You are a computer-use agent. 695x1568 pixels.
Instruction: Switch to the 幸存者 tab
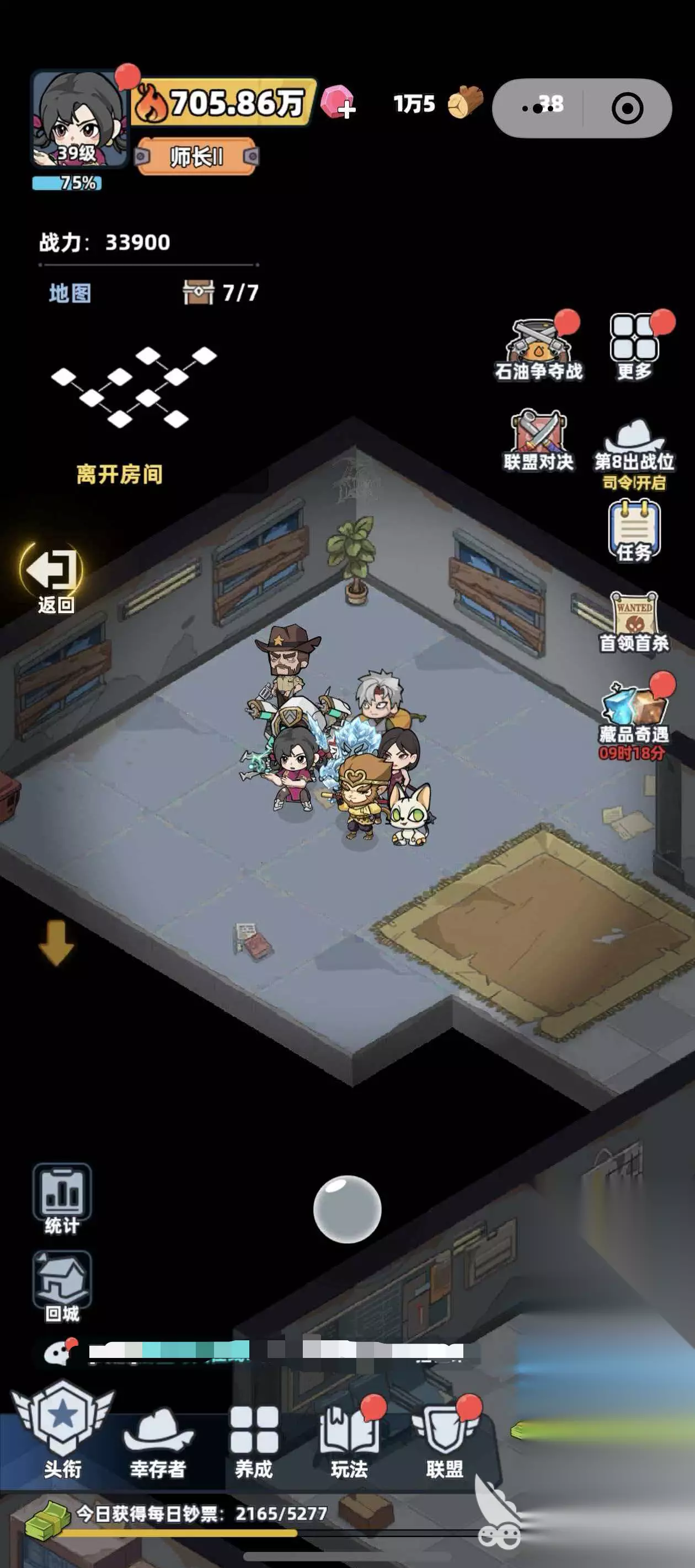tap(158, 1444)
